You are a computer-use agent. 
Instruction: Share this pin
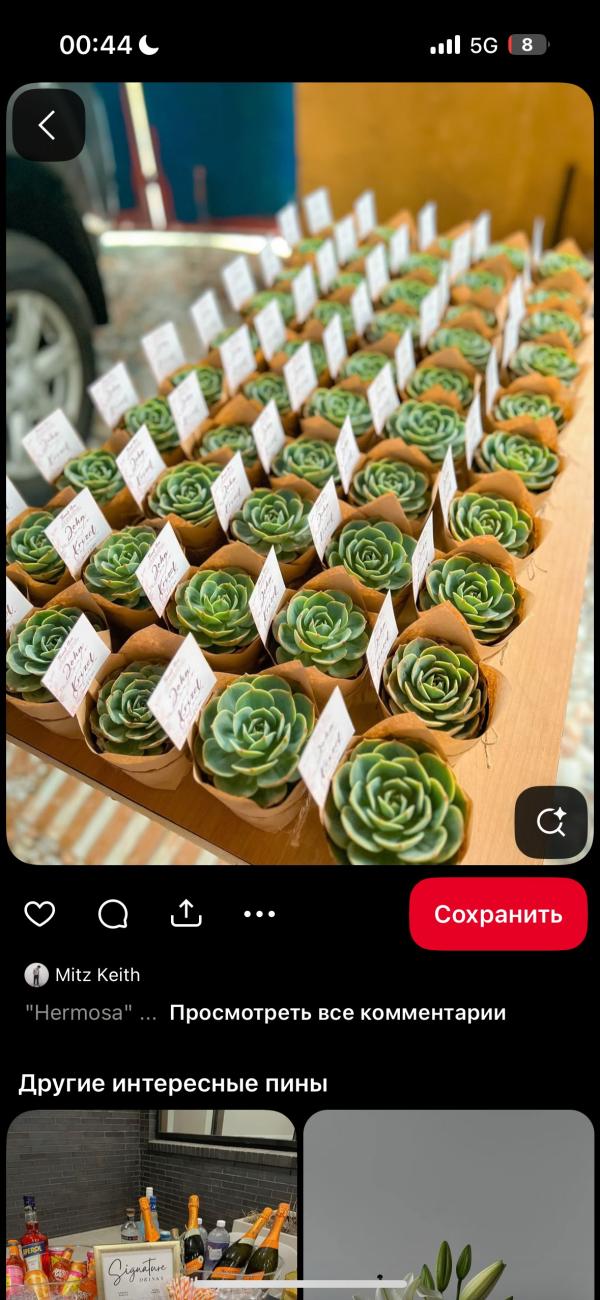point(186,913)
